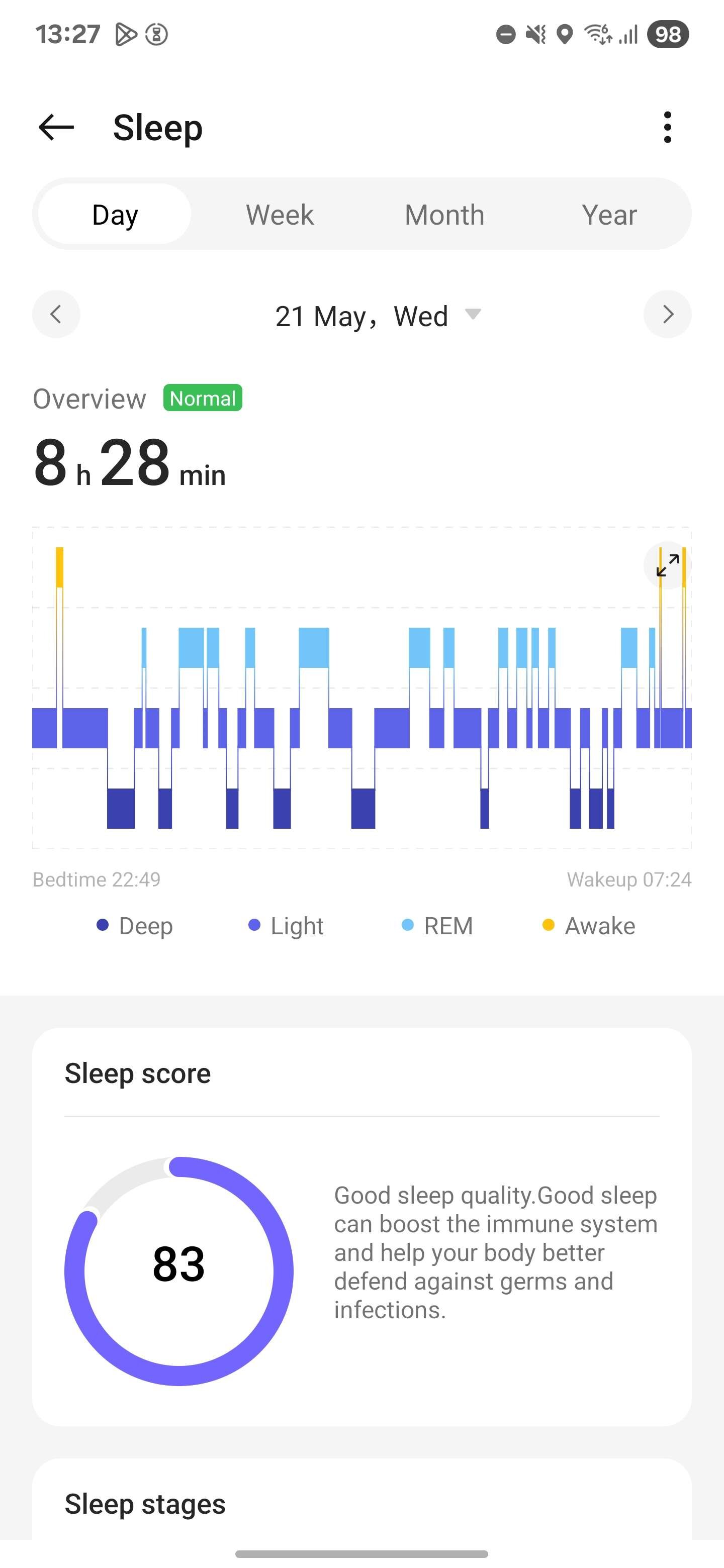Image resolution: width=724 pixels, height=1568 pixels.
Task: Switch to the Month tab
Action: 444,214
